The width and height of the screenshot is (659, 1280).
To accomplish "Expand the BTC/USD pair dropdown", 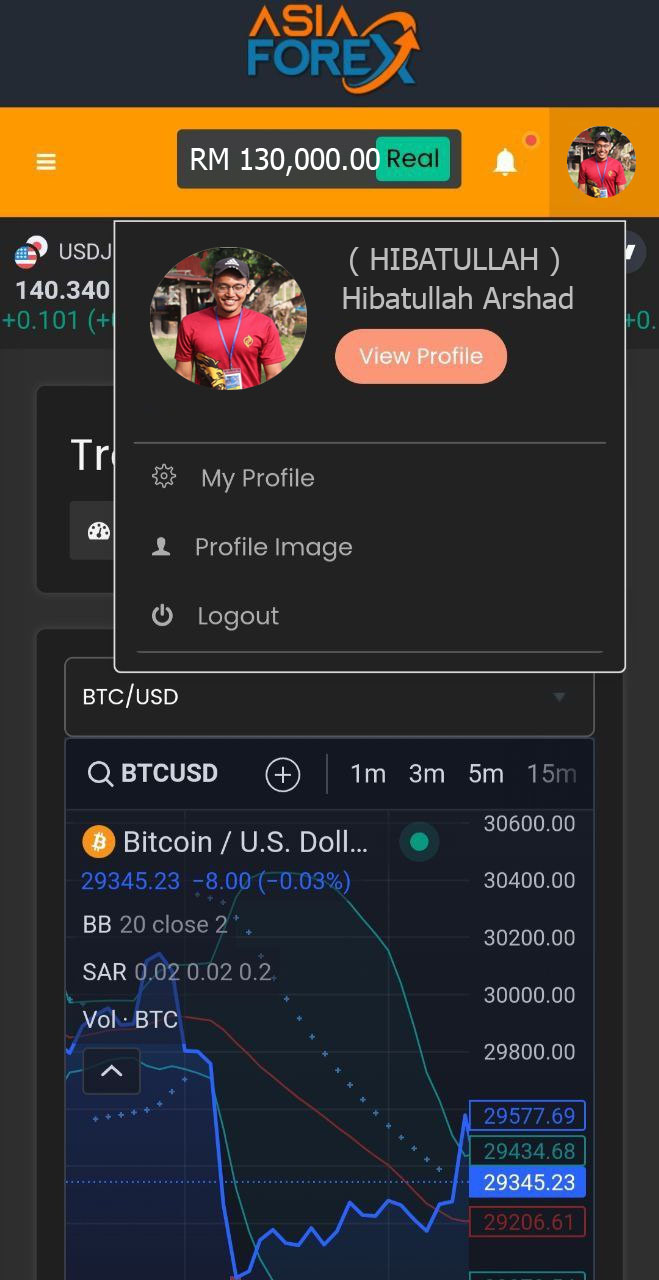I will pos(329,697).
